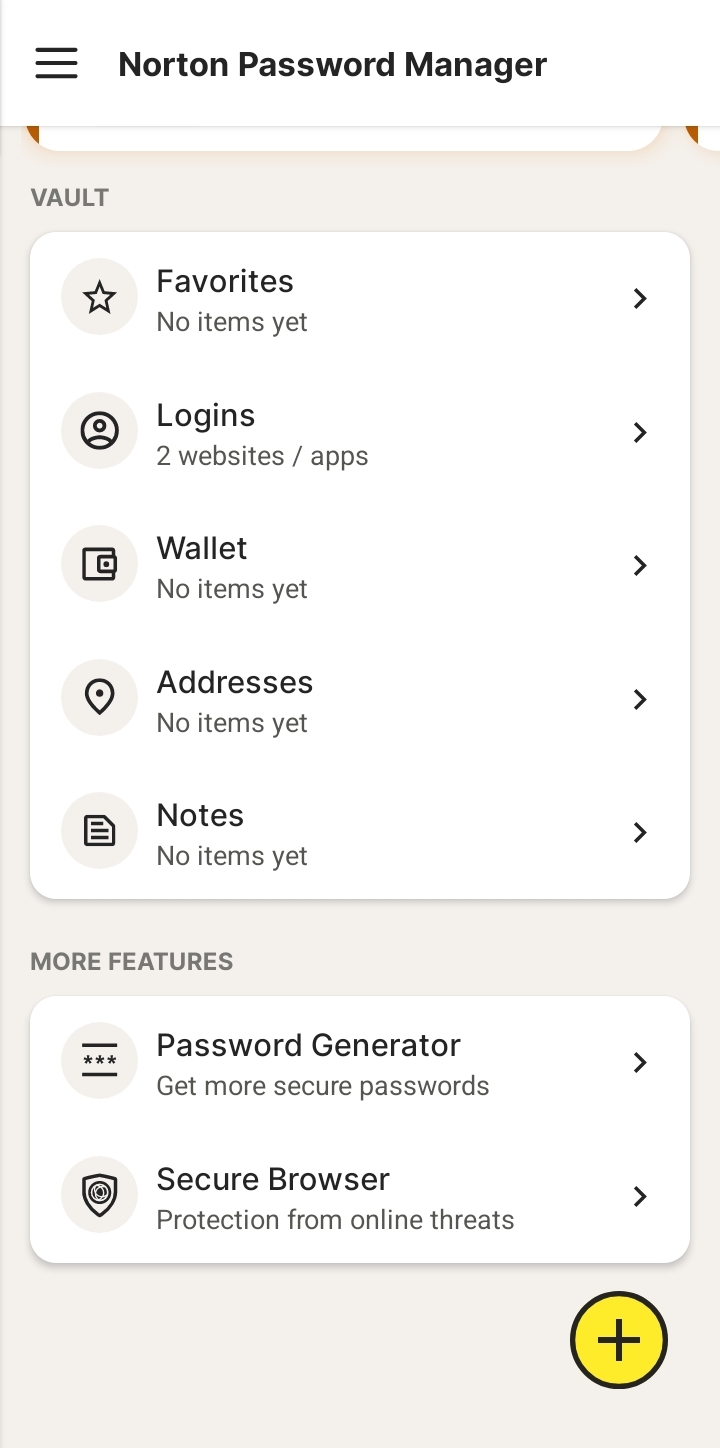Launch the Password Generator
Screen dimensions: 720x1448
coord(360,1063)
